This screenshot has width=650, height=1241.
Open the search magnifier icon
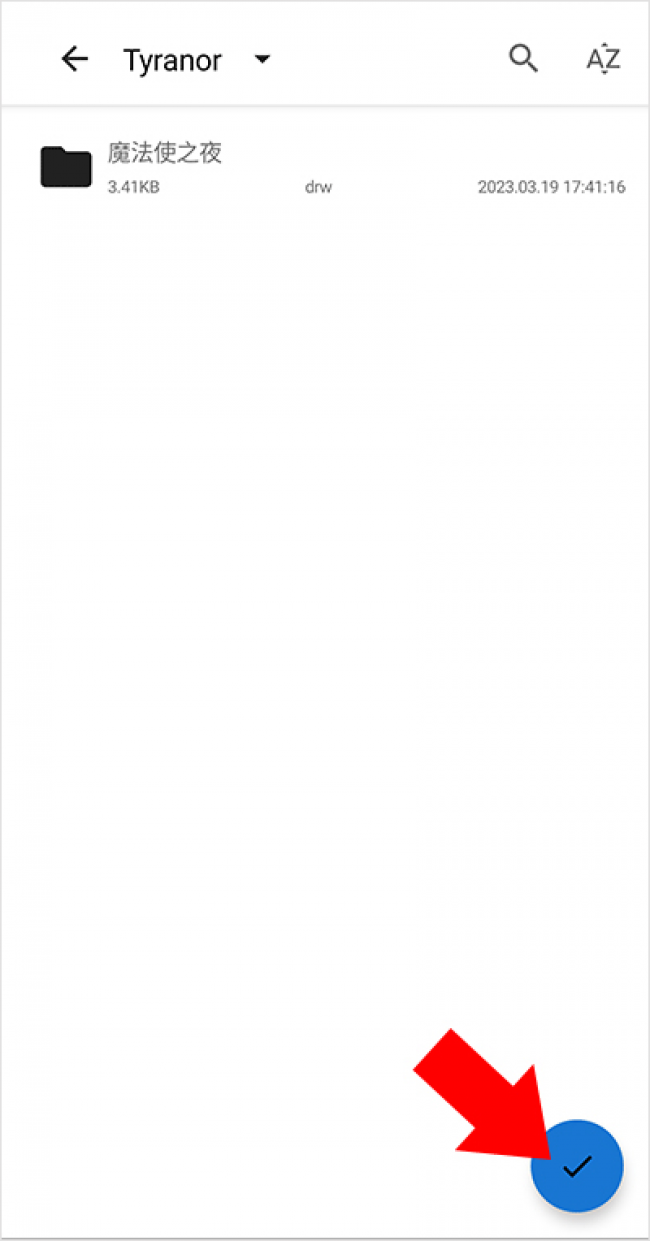pyautogui.click(x=524, y=59)
